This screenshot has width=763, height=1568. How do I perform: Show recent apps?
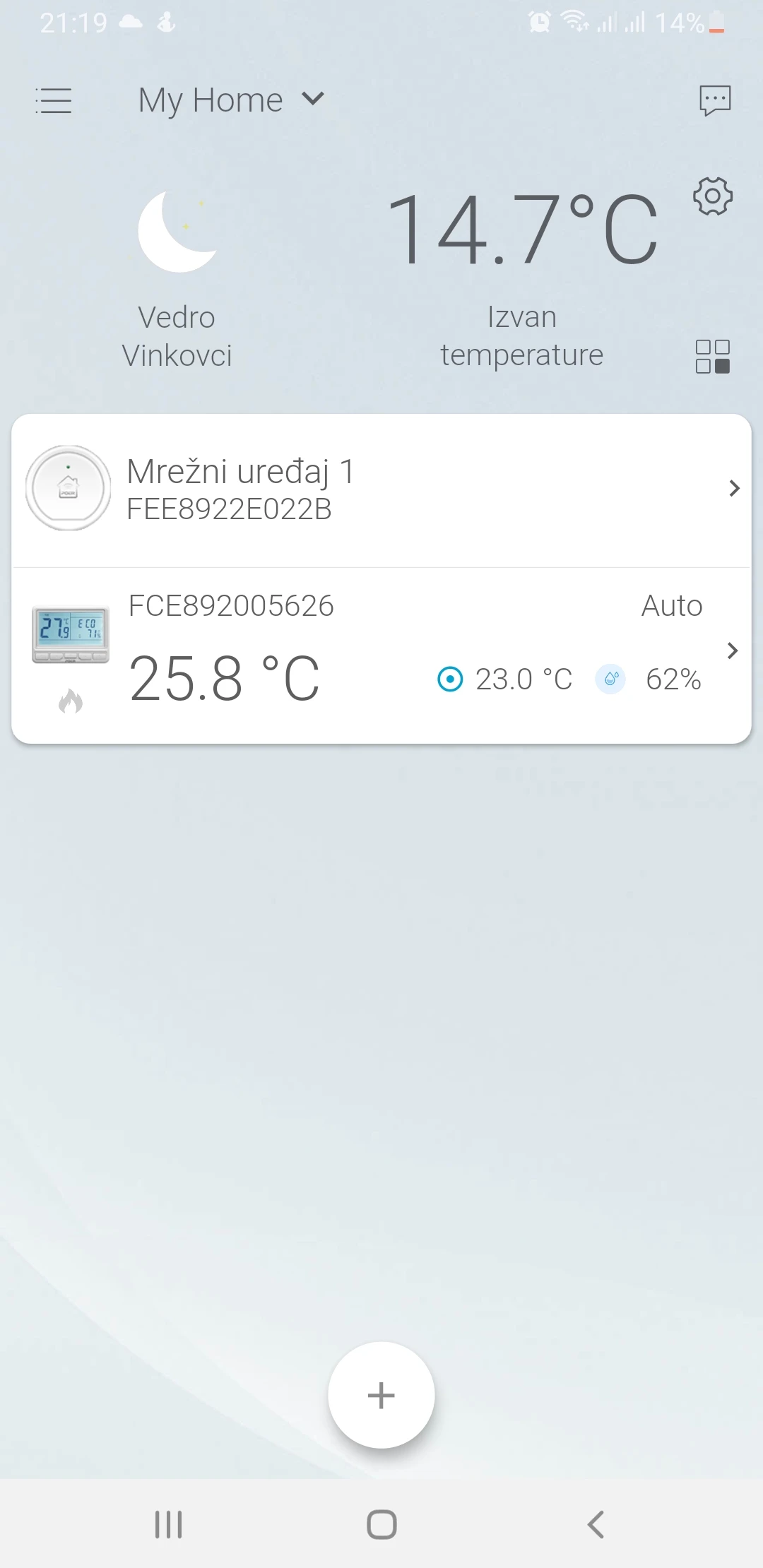(x=169, y=1524)
